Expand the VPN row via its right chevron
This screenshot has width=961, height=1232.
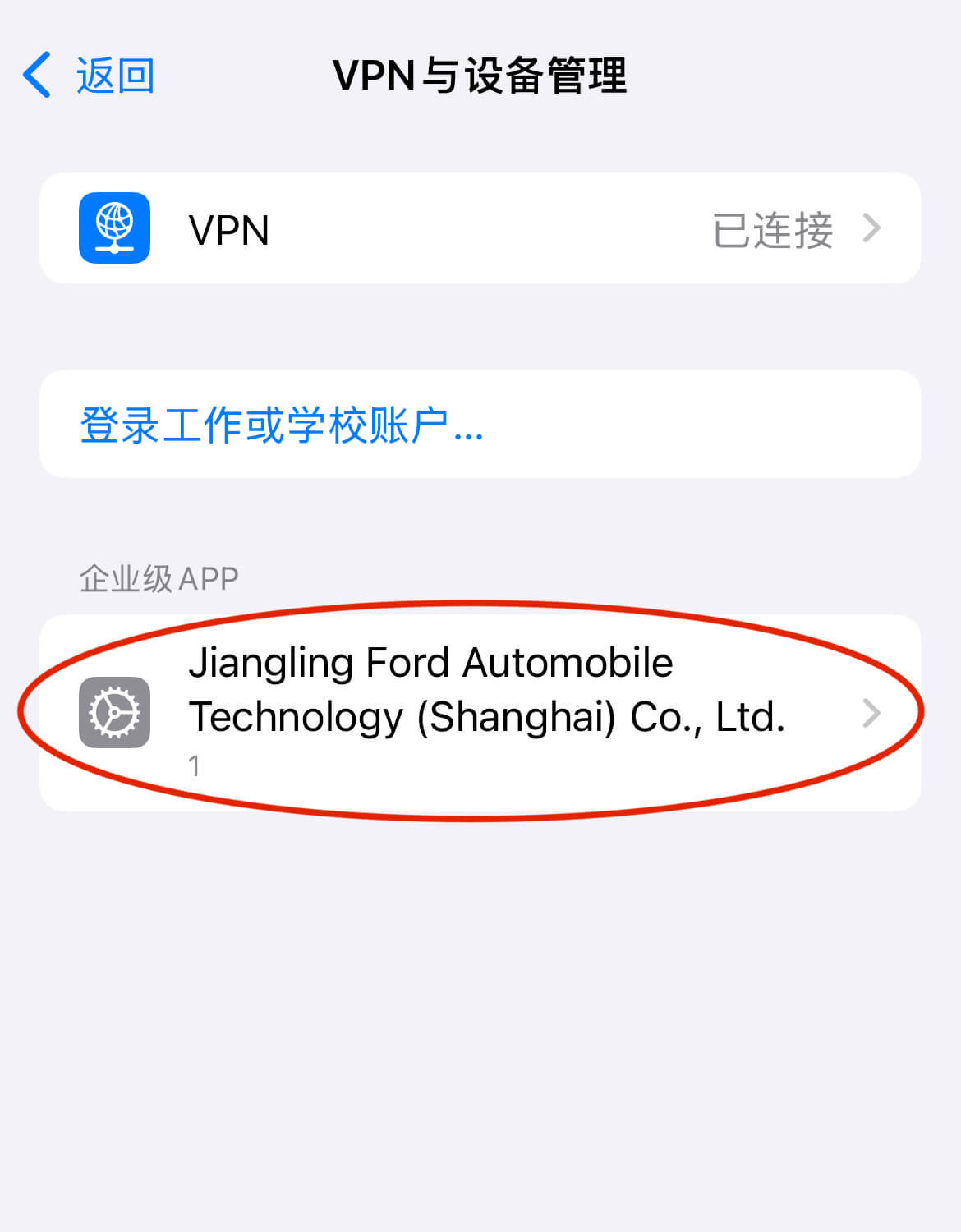[x=875, y=229]
